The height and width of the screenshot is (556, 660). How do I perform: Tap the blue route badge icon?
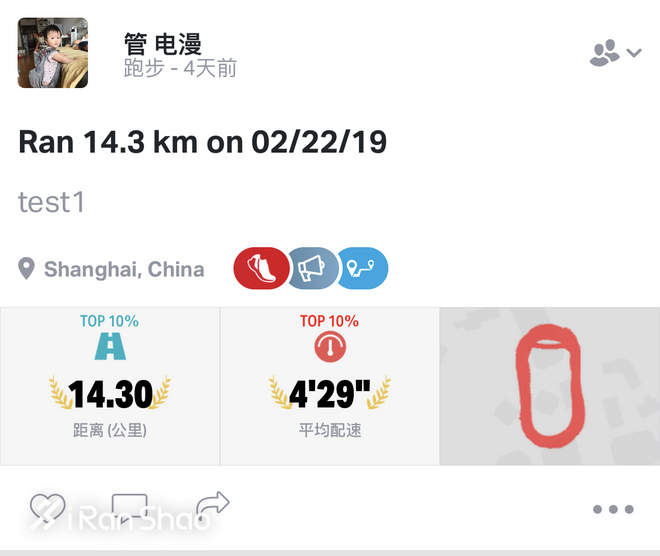[361, 268]
